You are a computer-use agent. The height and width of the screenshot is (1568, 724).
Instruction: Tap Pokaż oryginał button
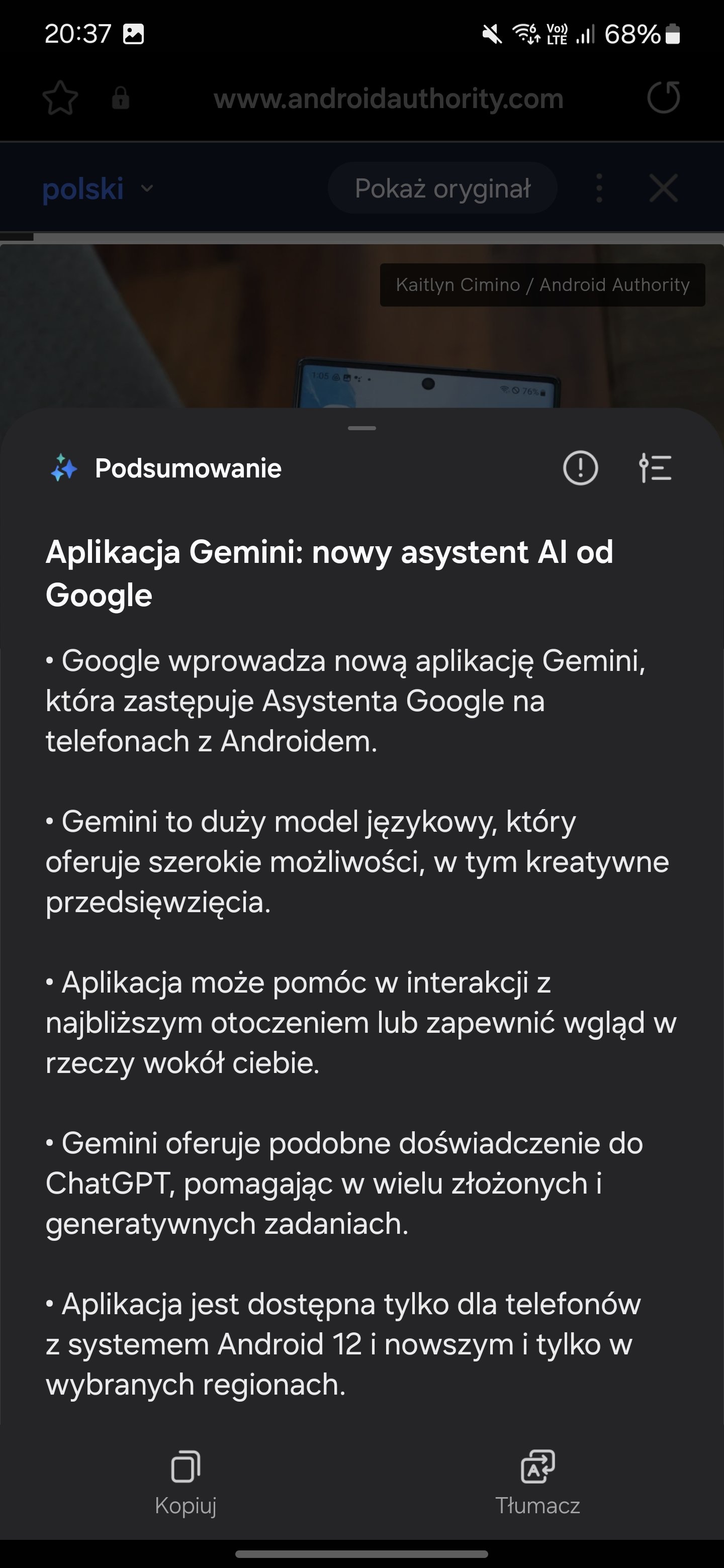[x=442, y=188]
